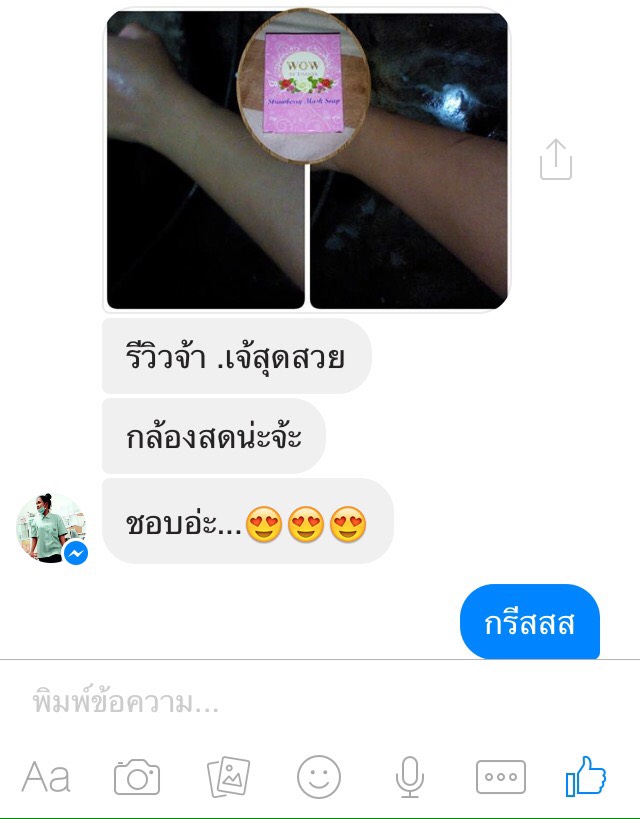This screenshot has height=819, width=640.
Task: Open the soap review photo attachment
Action: (x=306, y=160)
